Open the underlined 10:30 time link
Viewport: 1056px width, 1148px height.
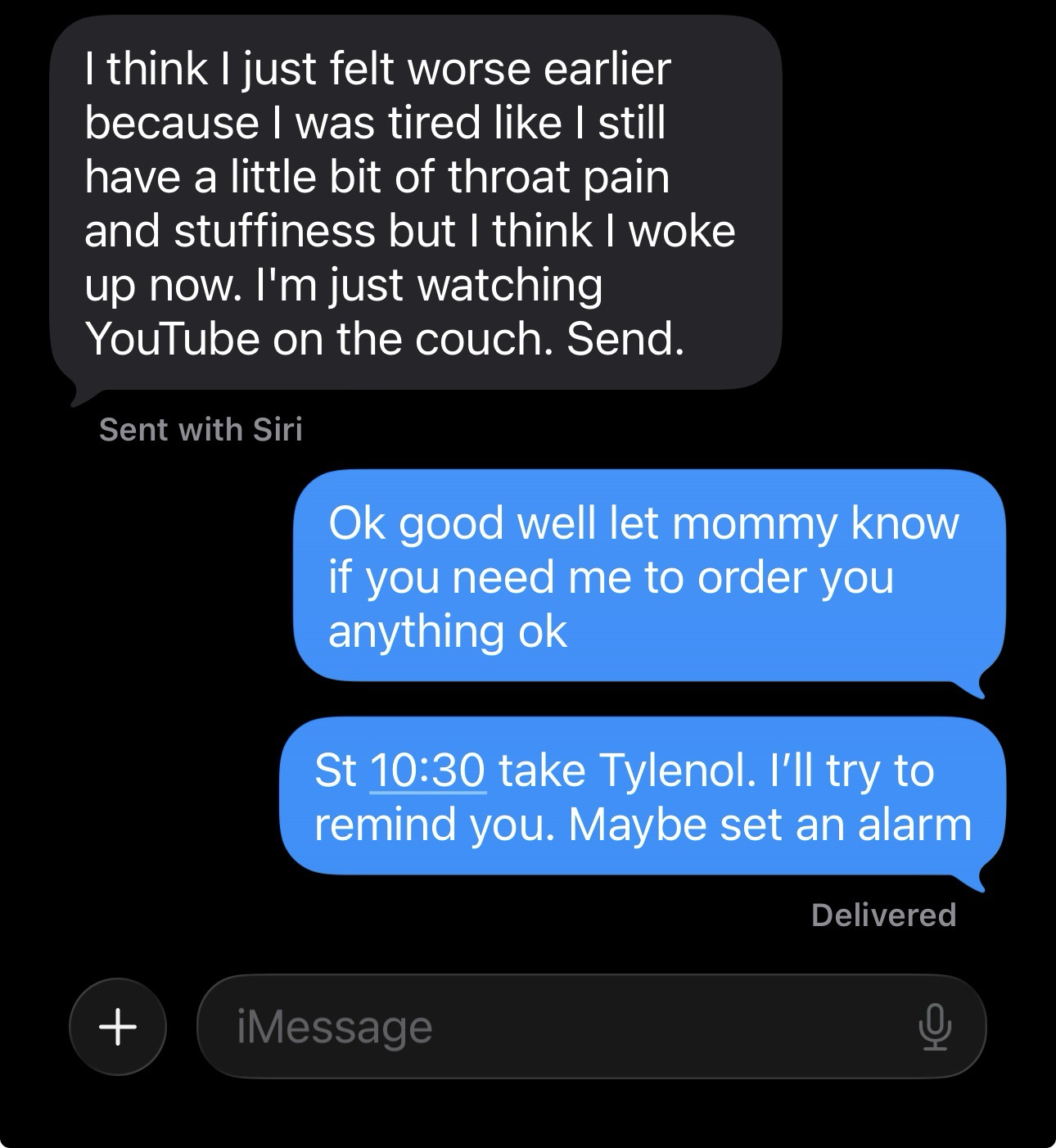428,771
